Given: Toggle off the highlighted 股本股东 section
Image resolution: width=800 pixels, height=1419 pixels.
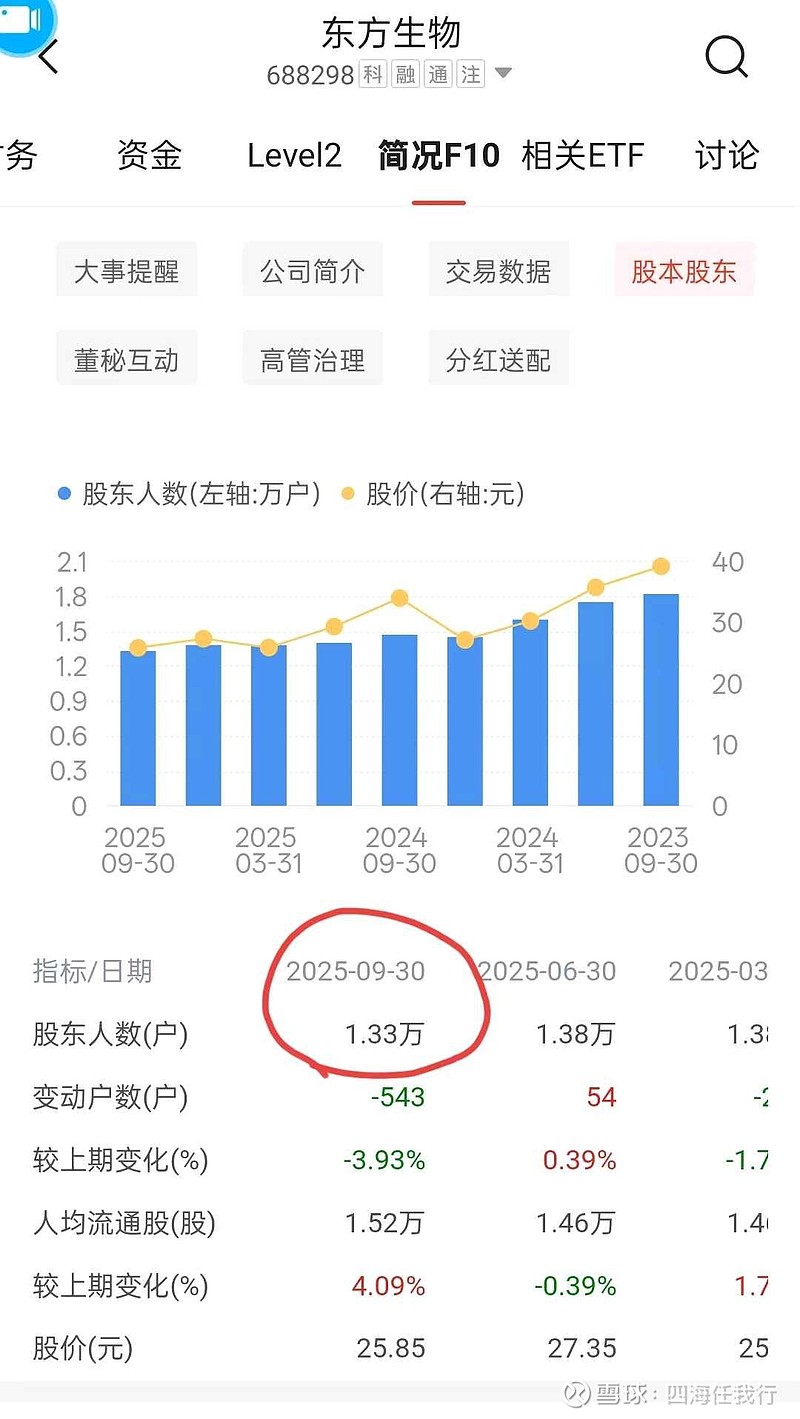Looking at the screenshot, I should [684, 270].
